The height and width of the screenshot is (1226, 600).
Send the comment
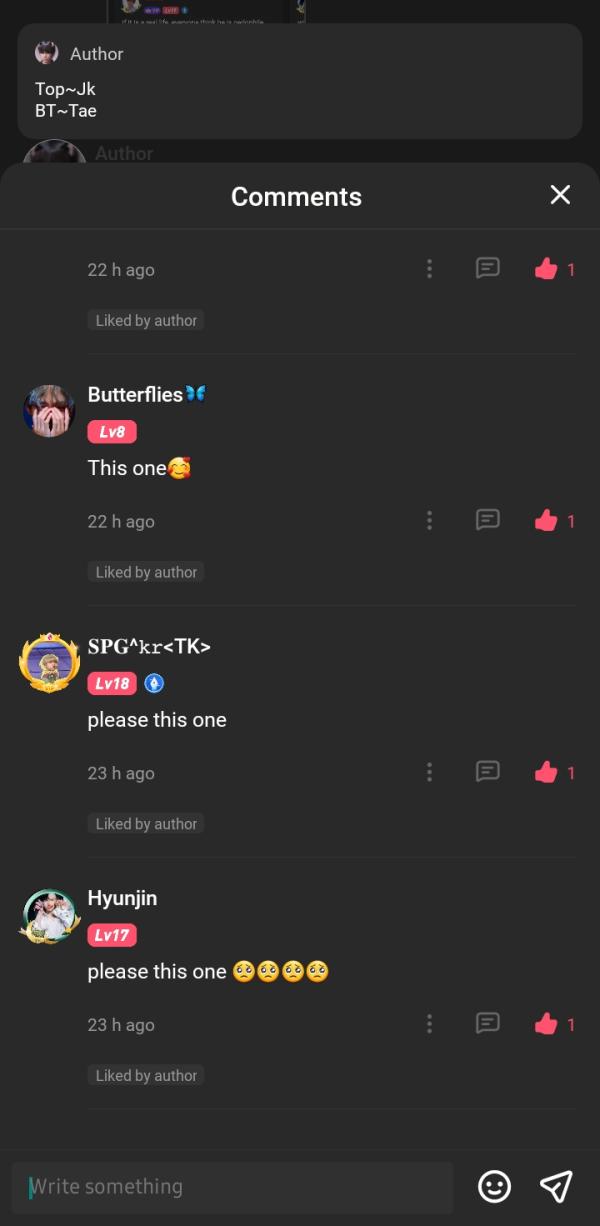pyautogui.click(x=556, y=1186)
